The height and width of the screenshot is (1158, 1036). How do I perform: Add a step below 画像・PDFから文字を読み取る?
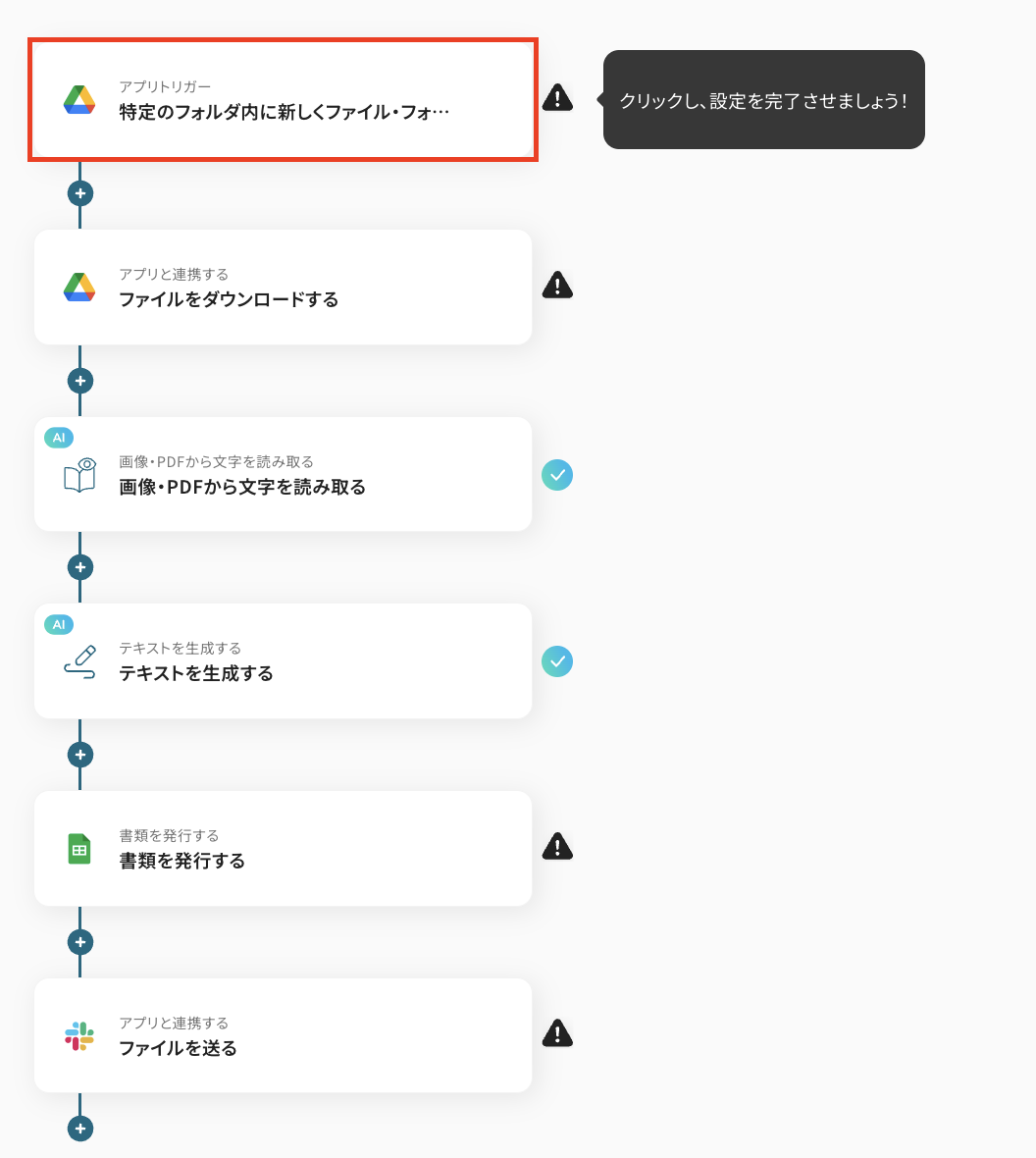[80, 567]
